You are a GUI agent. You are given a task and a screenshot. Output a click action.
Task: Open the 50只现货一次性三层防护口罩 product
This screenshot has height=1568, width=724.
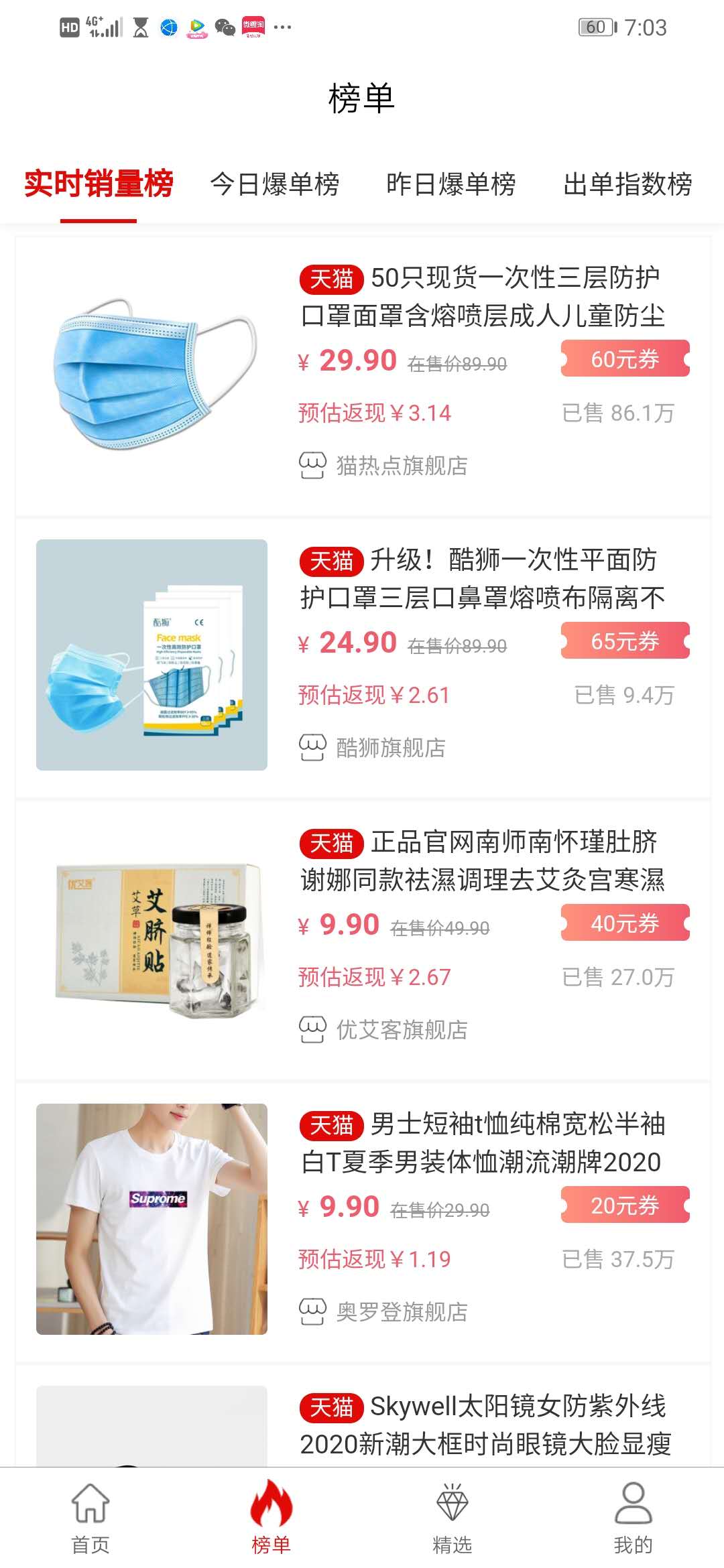481,296
